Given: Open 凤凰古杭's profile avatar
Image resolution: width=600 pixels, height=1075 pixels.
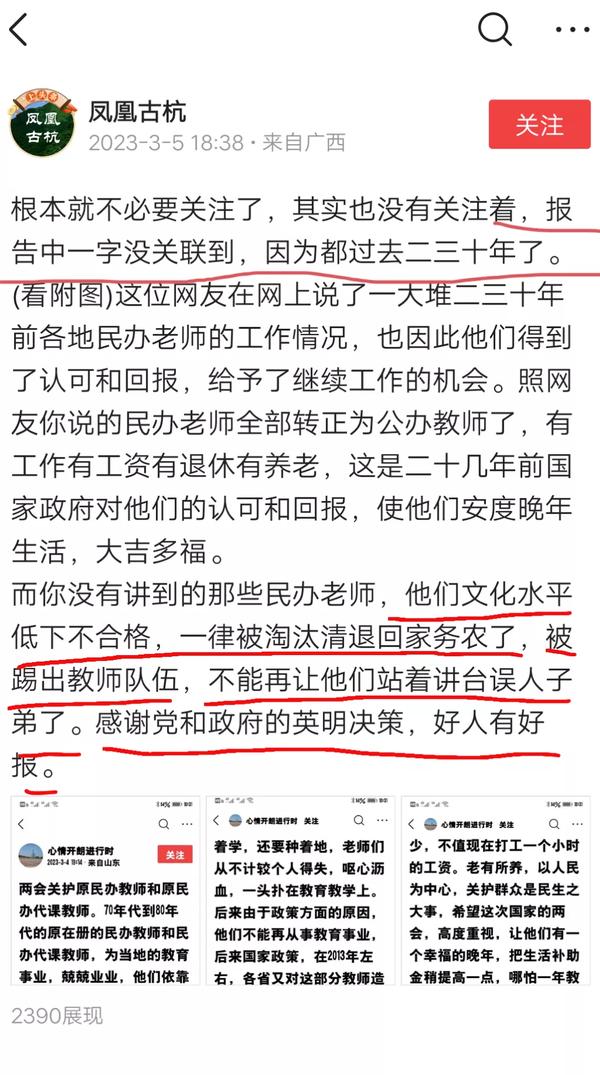Looking at the screenshot, I should 43,123.
